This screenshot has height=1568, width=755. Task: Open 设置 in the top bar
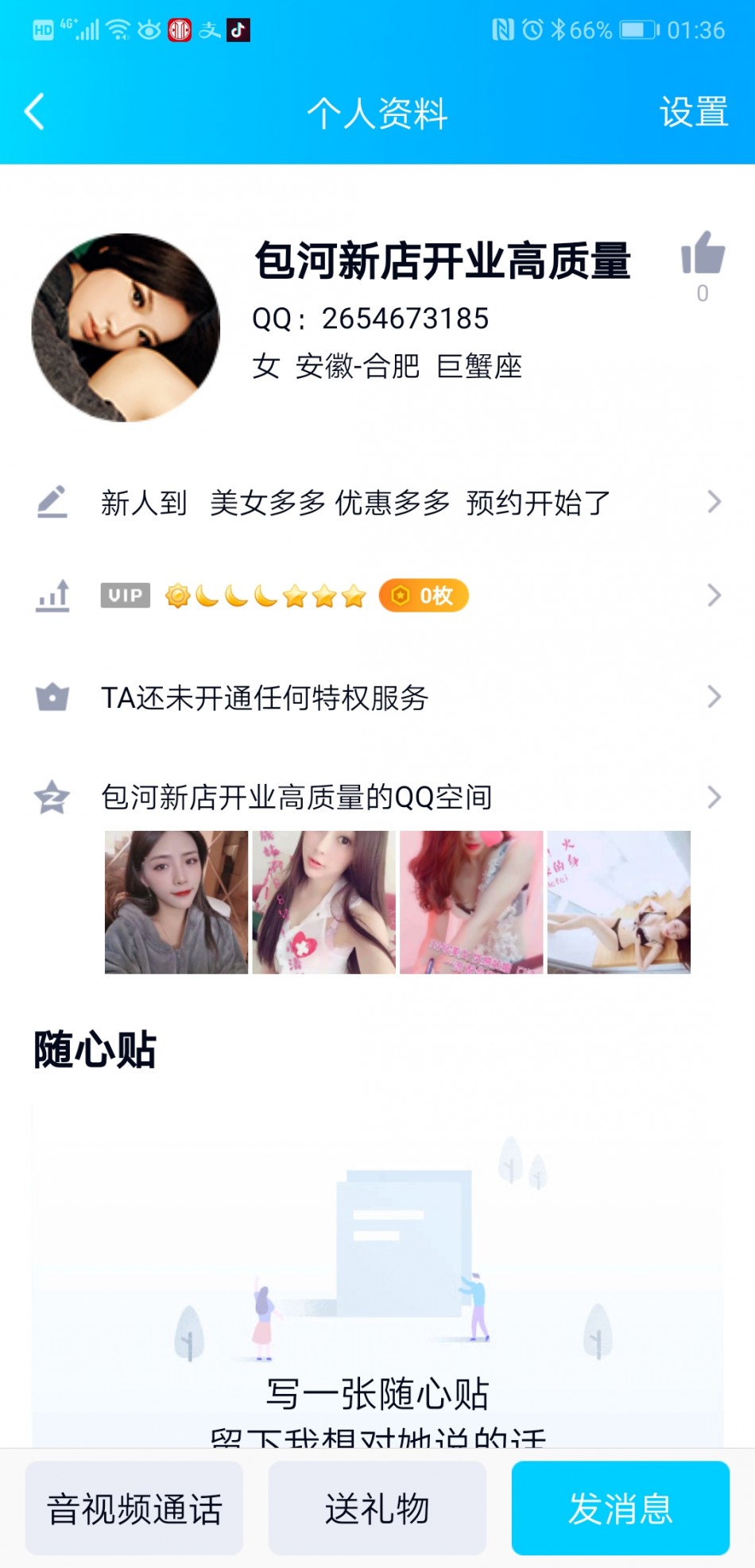tap(693, 112)
